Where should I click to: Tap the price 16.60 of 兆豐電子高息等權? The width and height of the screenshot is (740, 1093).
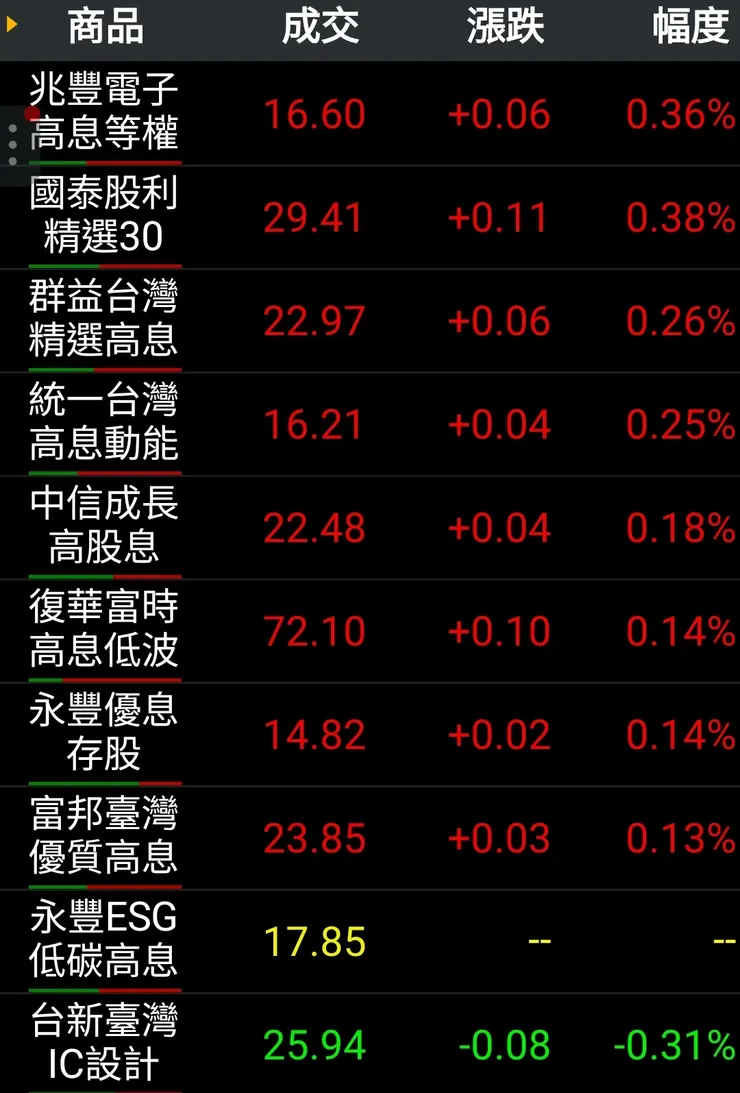pyautogui.click(x=313, y=114)
